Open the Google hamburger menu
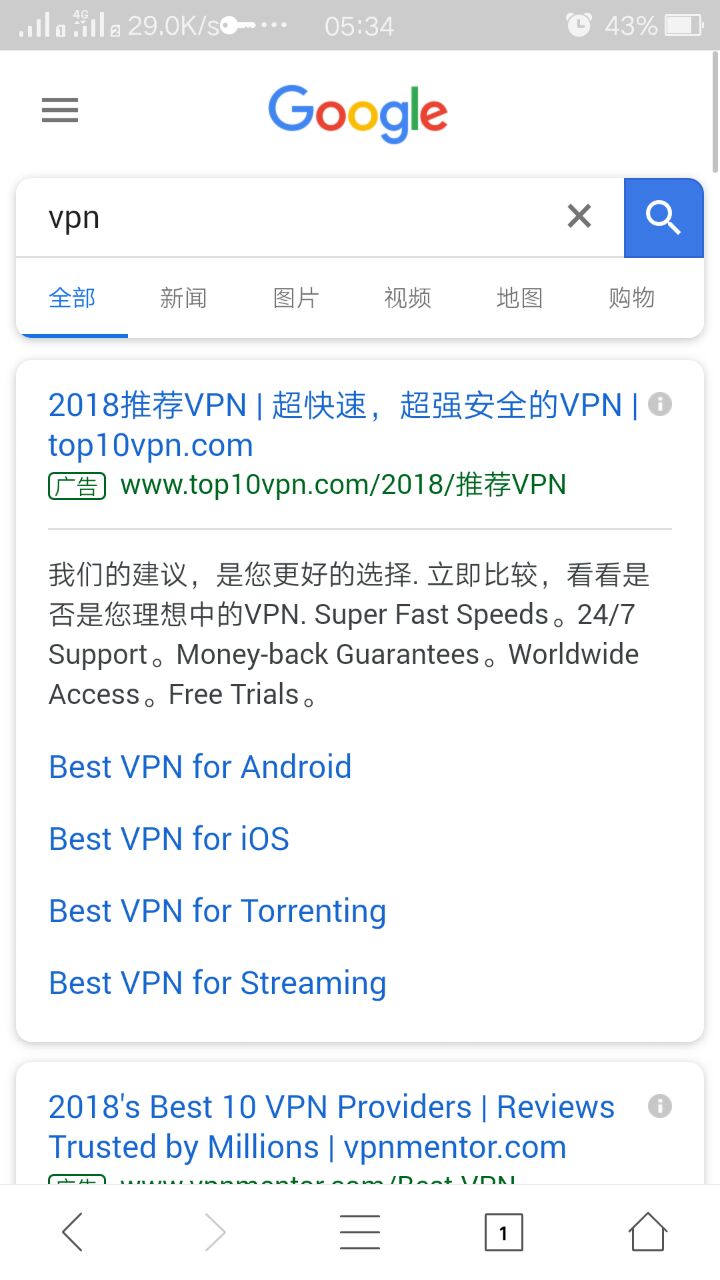The height and width of the screenshot is (1280, 720). pyautogui.click(x=60, y=110)
